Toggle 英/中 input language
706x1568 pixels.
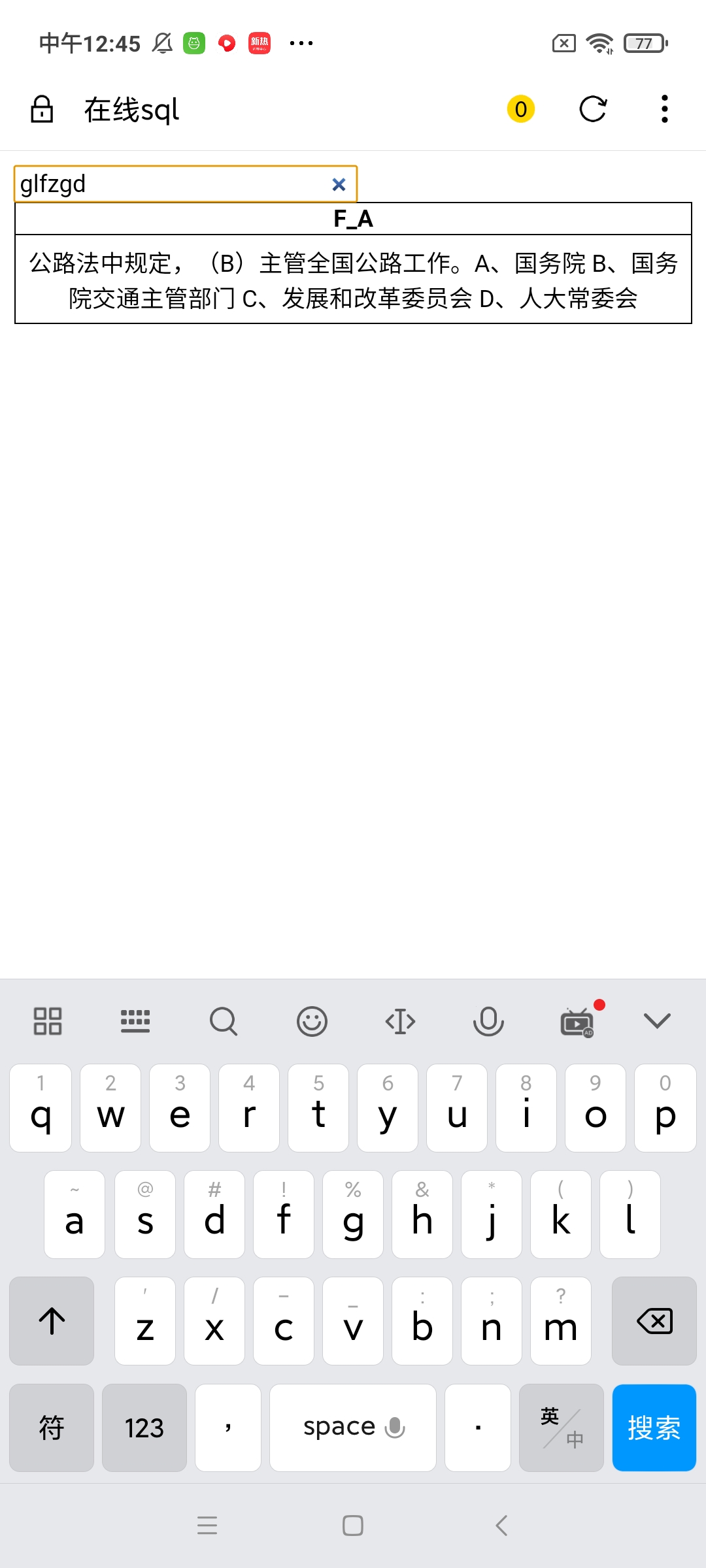pyautogui.click(x=562, y=1428)
